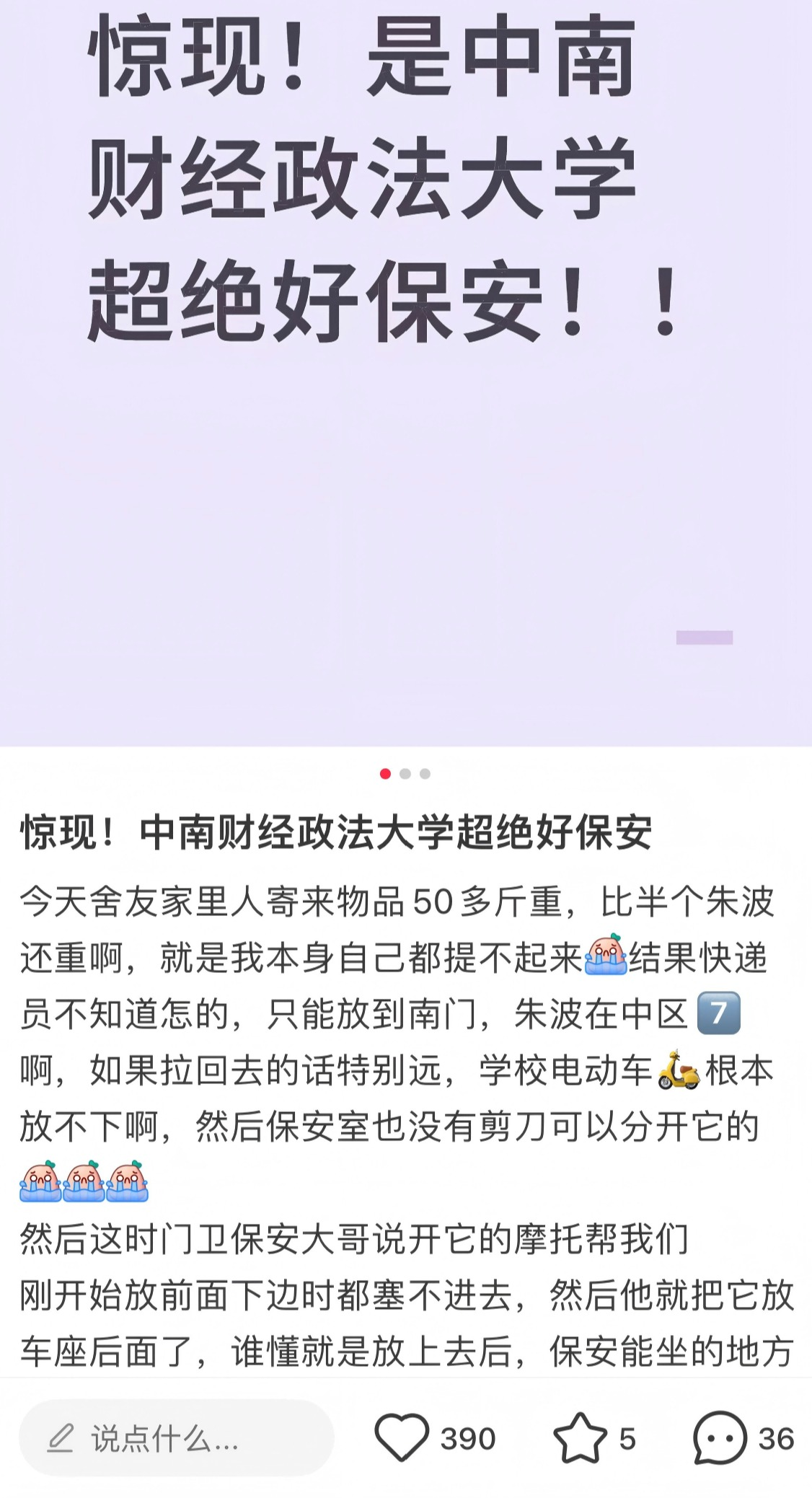Open the comments bubble icon

[719, 1438]
